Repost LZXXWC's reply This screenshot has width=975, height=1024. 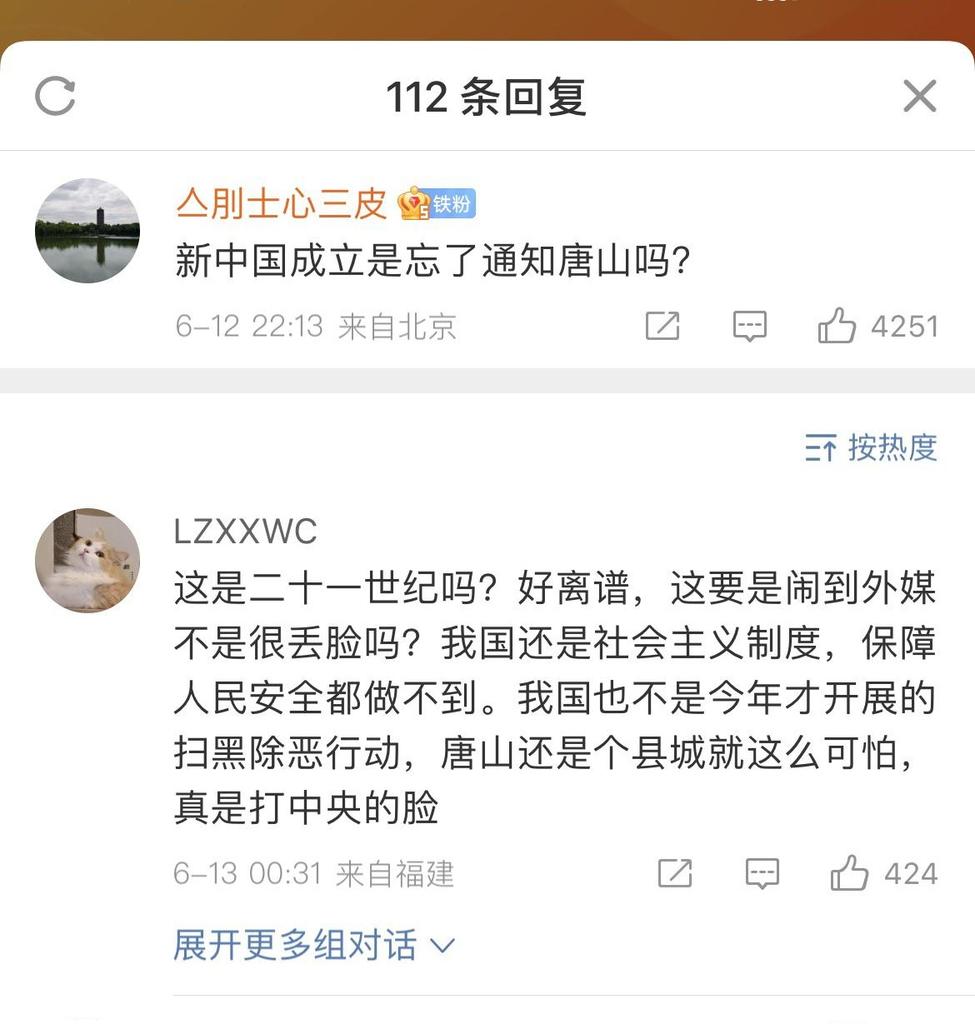coord(675,873)
